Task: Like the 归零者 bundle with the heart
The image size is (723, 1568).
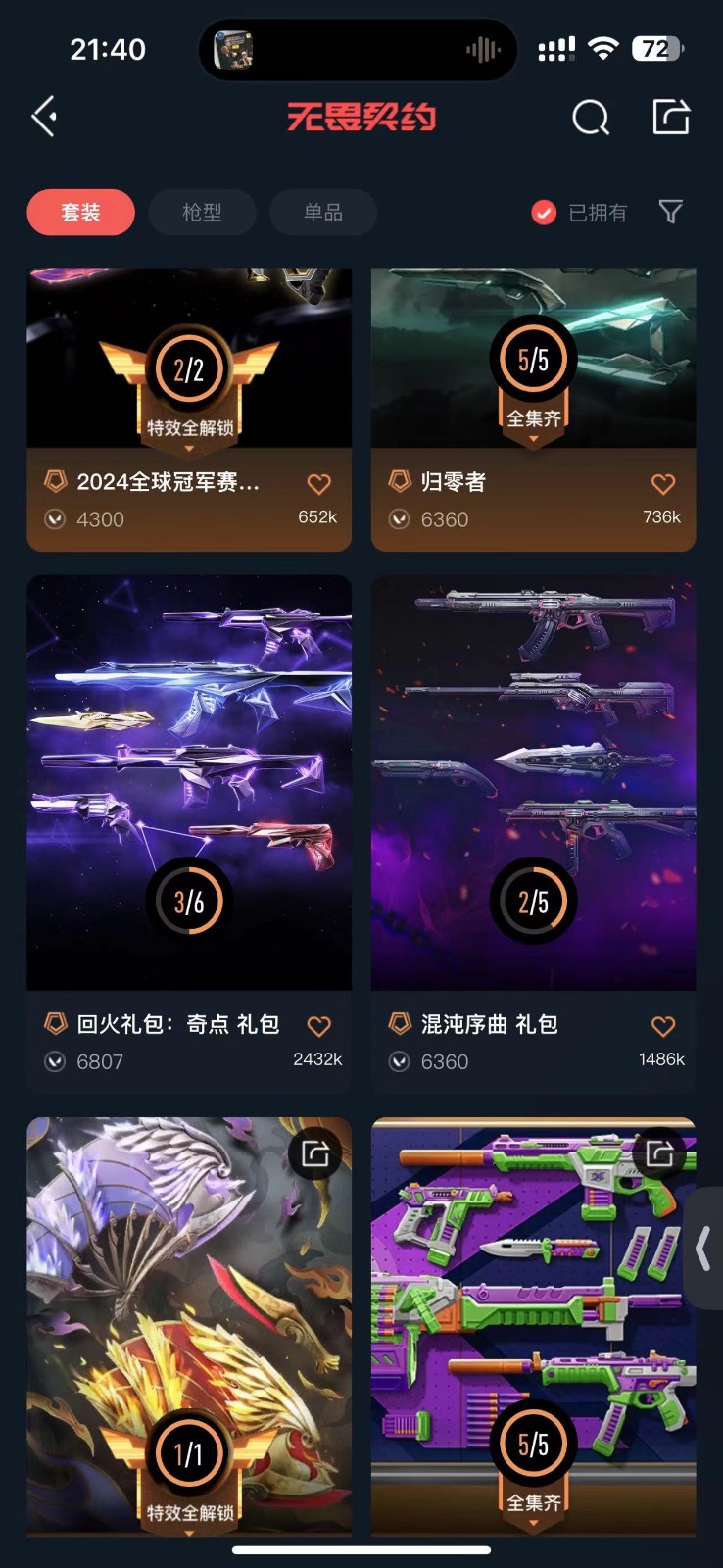Action: pyautogui.click(x=663, y=484)
